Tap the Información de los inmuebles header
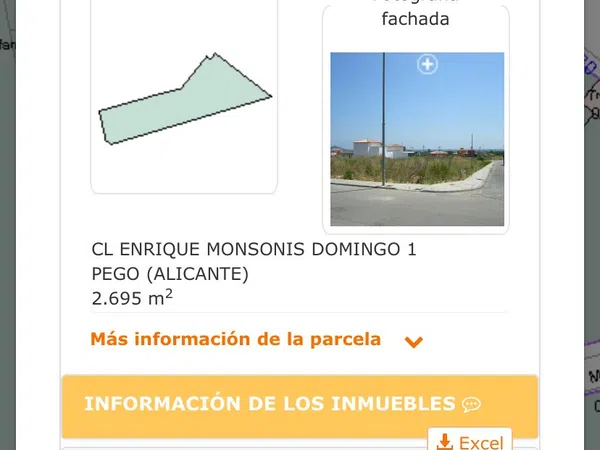Screen dimensions: 600x450 [299, 404]
